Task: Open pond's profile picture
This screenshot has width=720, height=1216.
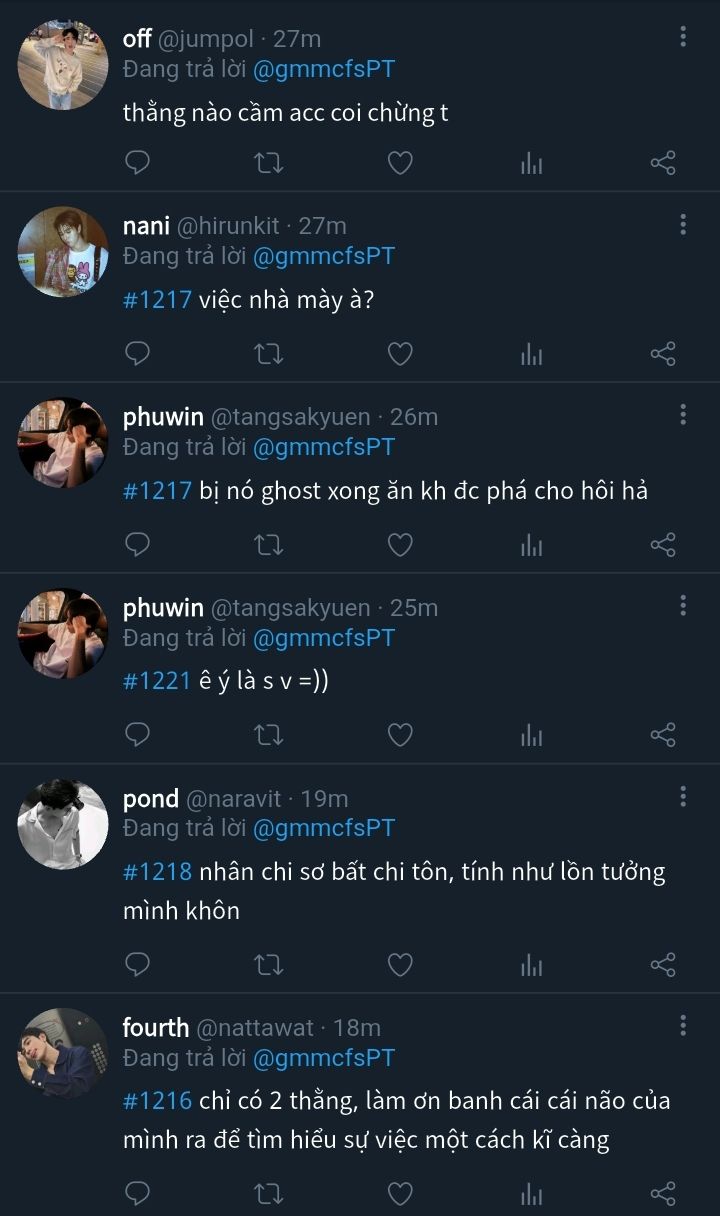Action: [63, 824]
